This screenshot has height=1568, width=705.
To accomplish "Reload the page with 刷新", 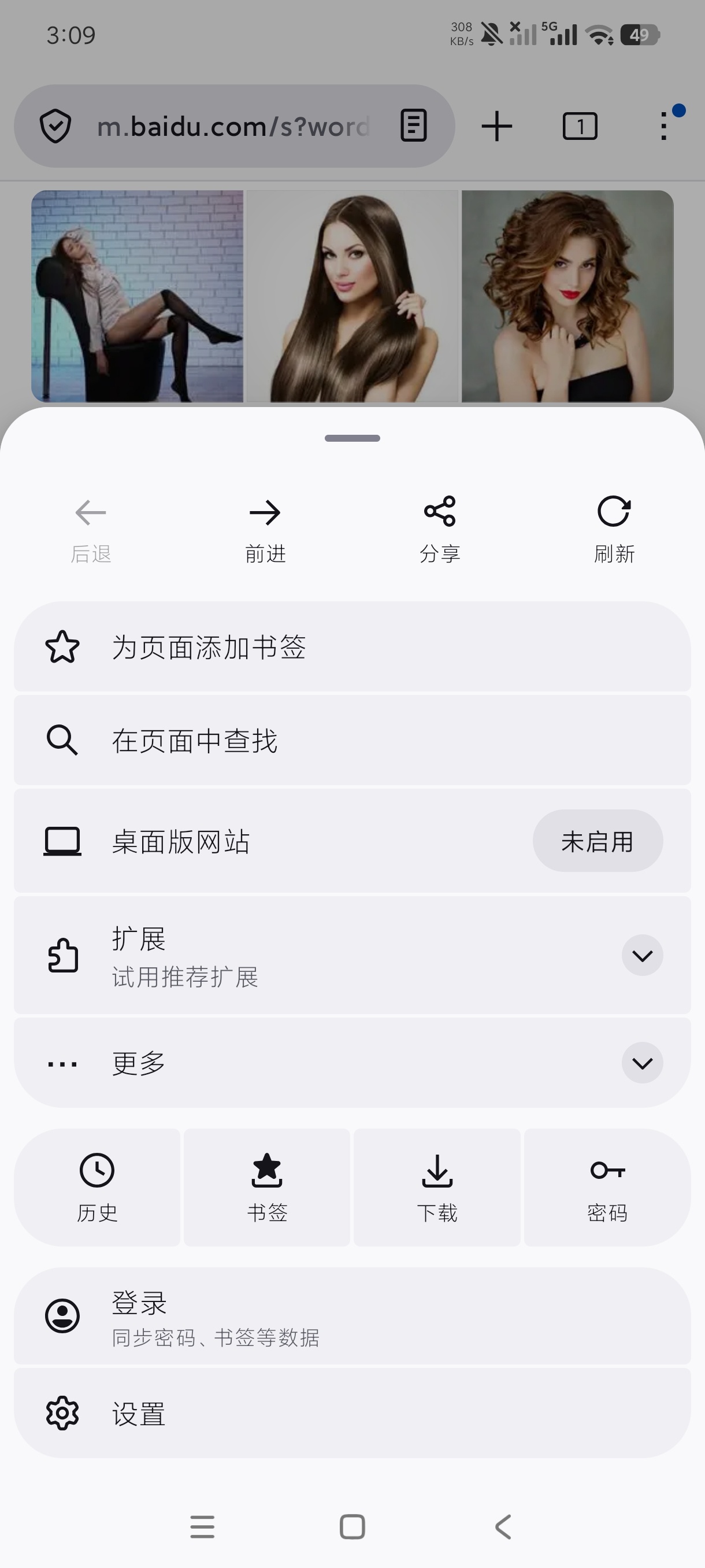I will click(614, 528).
